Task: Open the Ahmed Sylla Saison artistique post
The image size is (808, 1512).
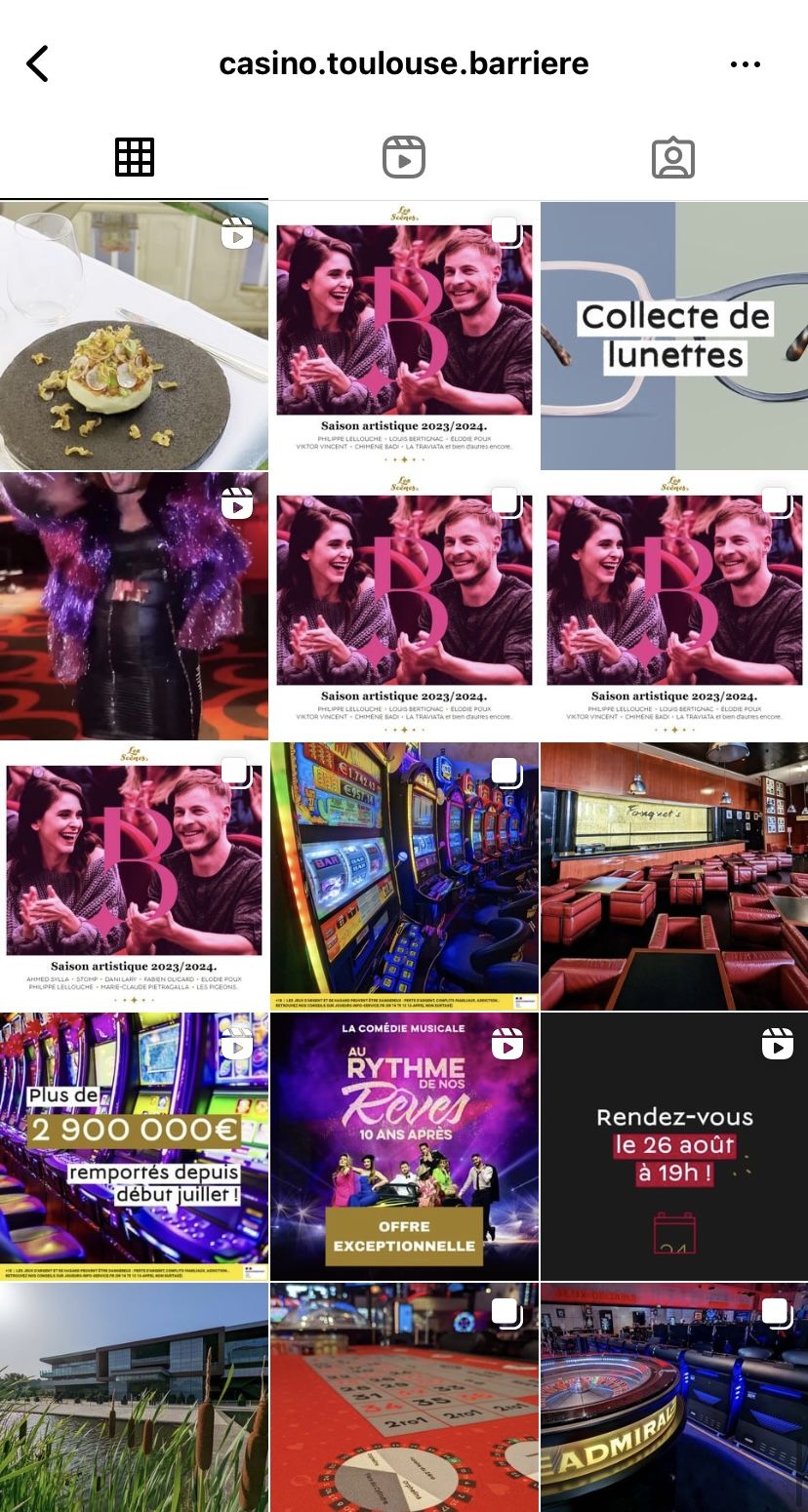Action: tap(134, 876)
